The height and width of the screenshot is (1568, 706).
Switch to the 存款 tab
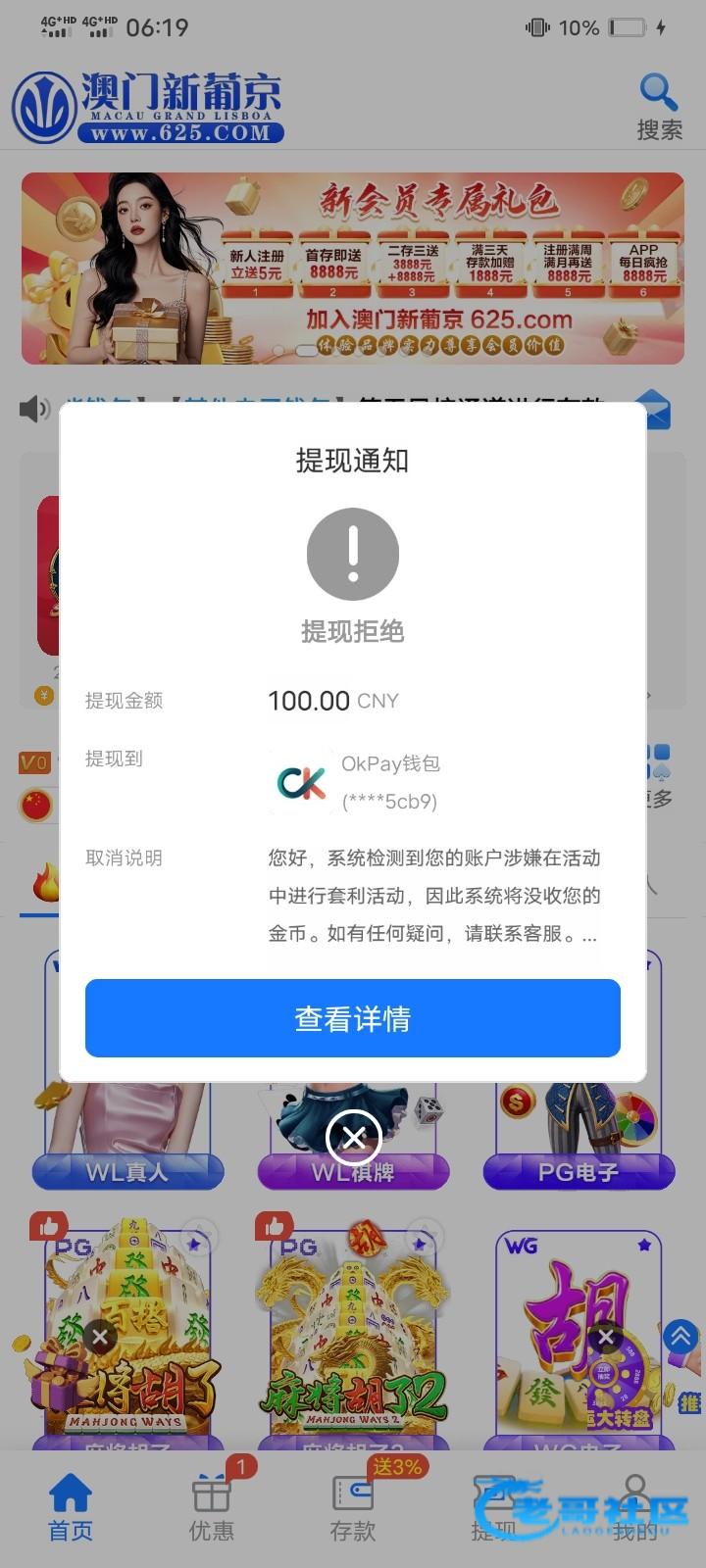pos(353,1509)
